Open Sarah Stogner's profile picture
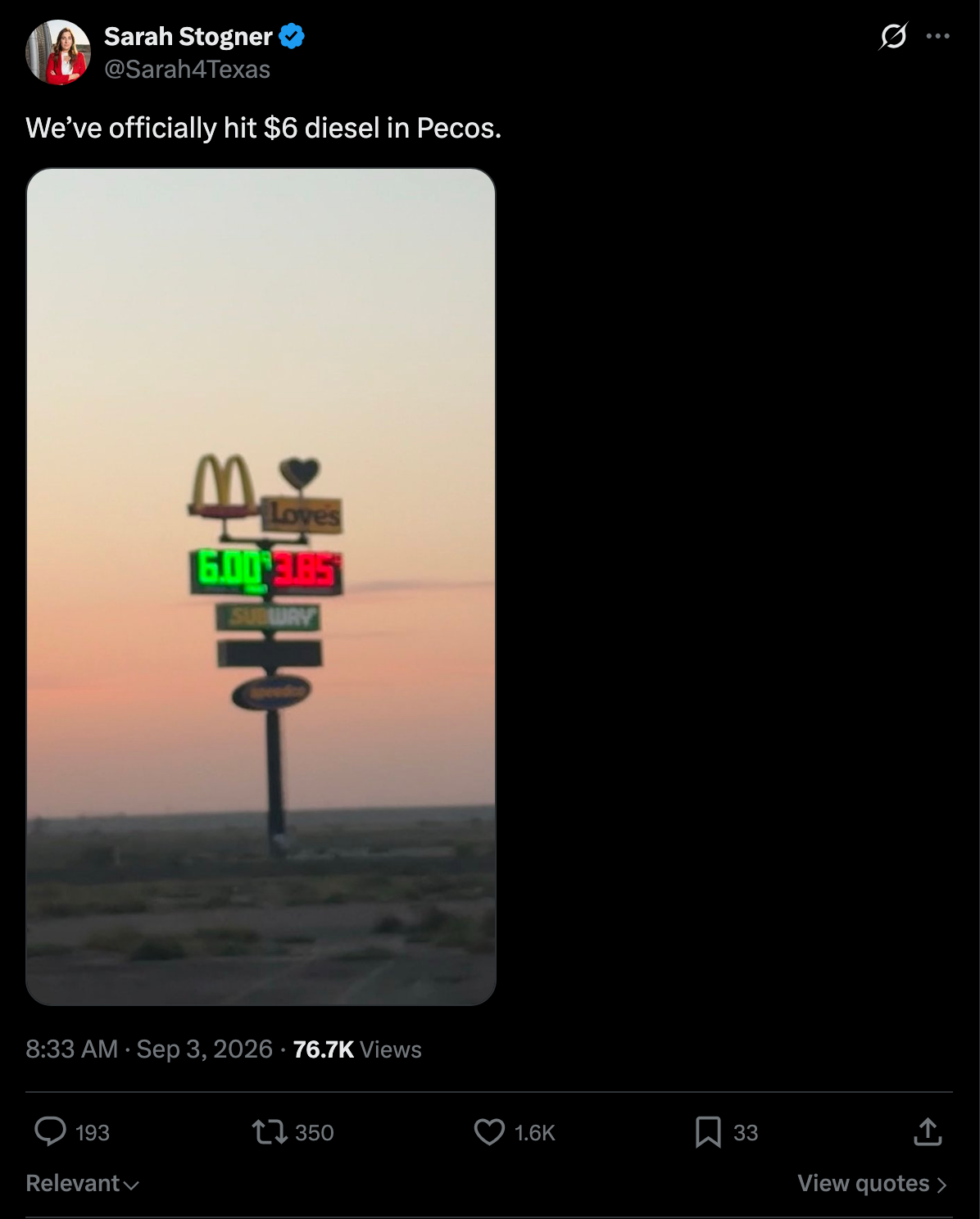 (x=57, y=52)
